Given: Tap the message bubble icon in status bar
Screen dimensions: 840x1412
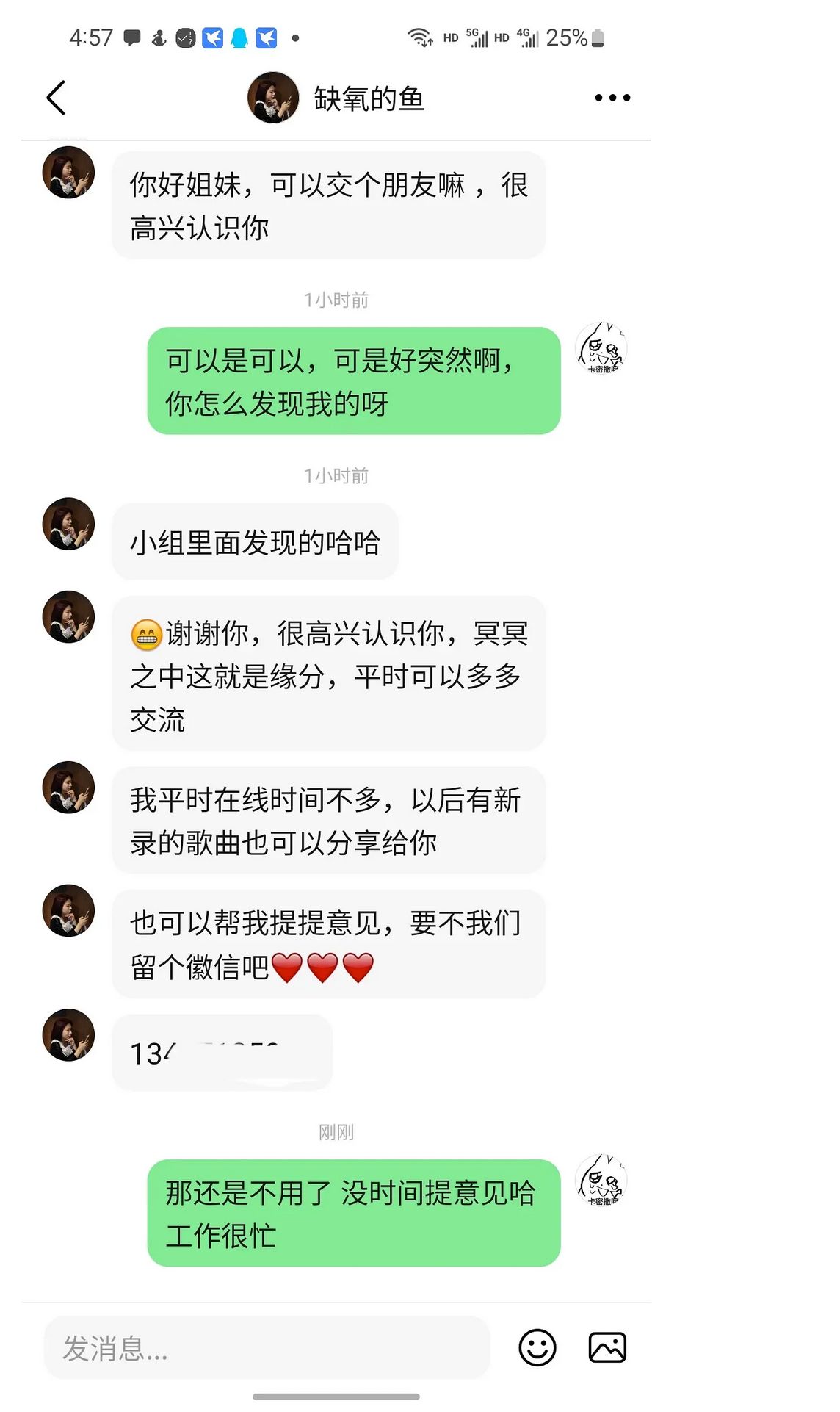Looking at the screenshot, I should coord(132,37).
